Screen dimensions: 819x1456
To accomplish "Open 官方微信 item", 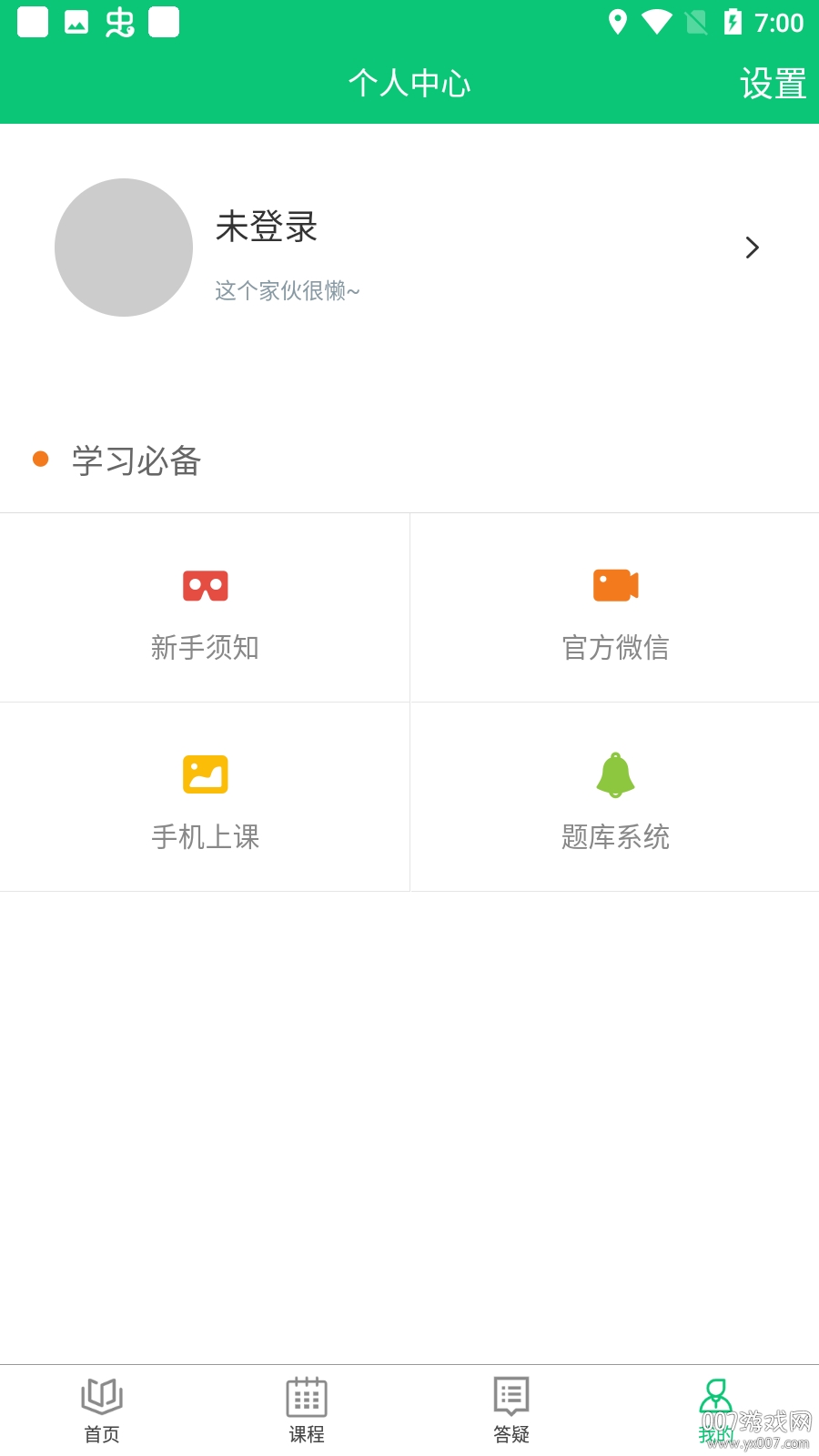I will click(615, 608).
